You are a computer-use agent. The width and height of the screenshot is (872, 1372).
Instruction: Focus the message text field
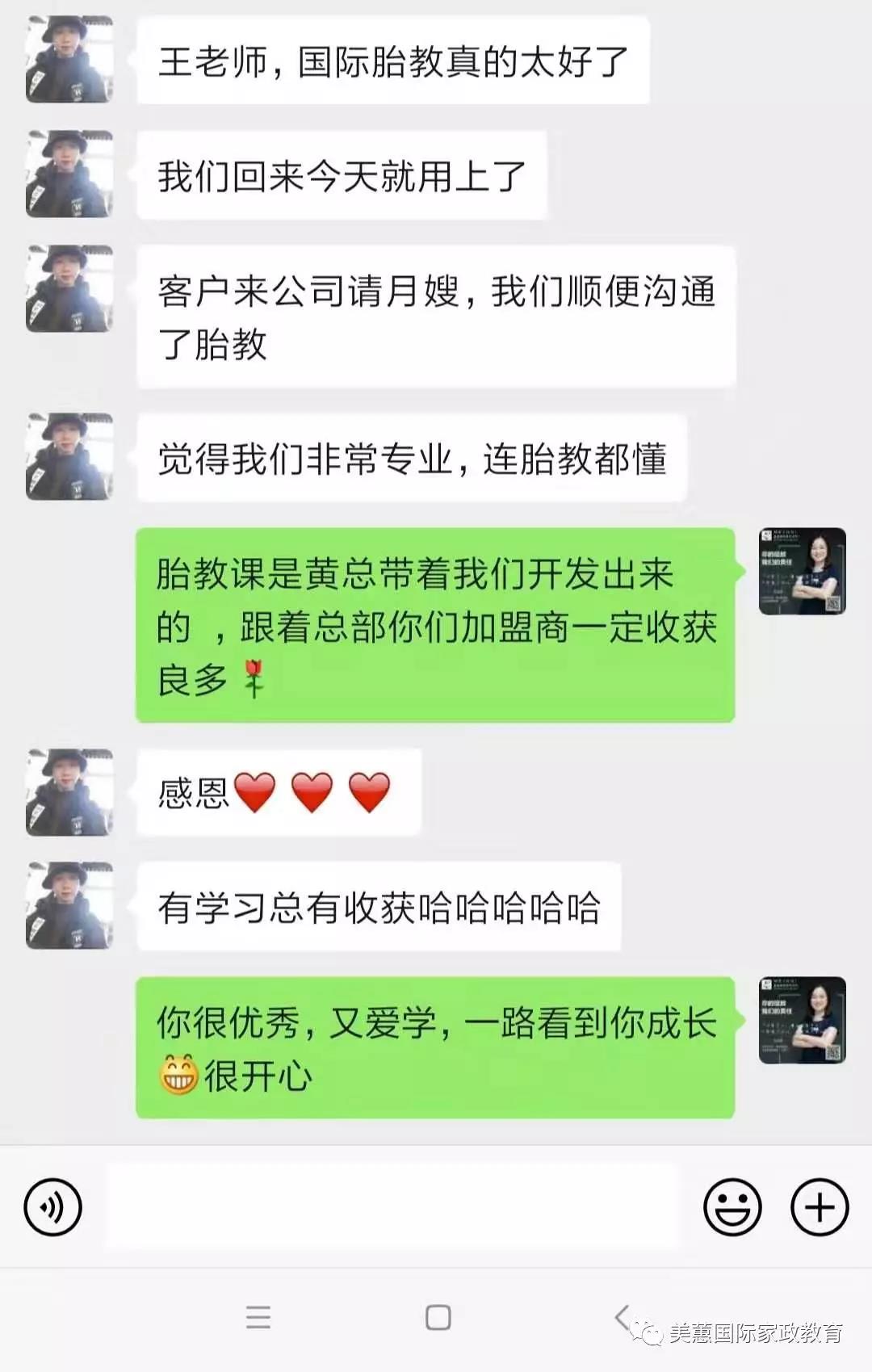(x=392, y=1207)
